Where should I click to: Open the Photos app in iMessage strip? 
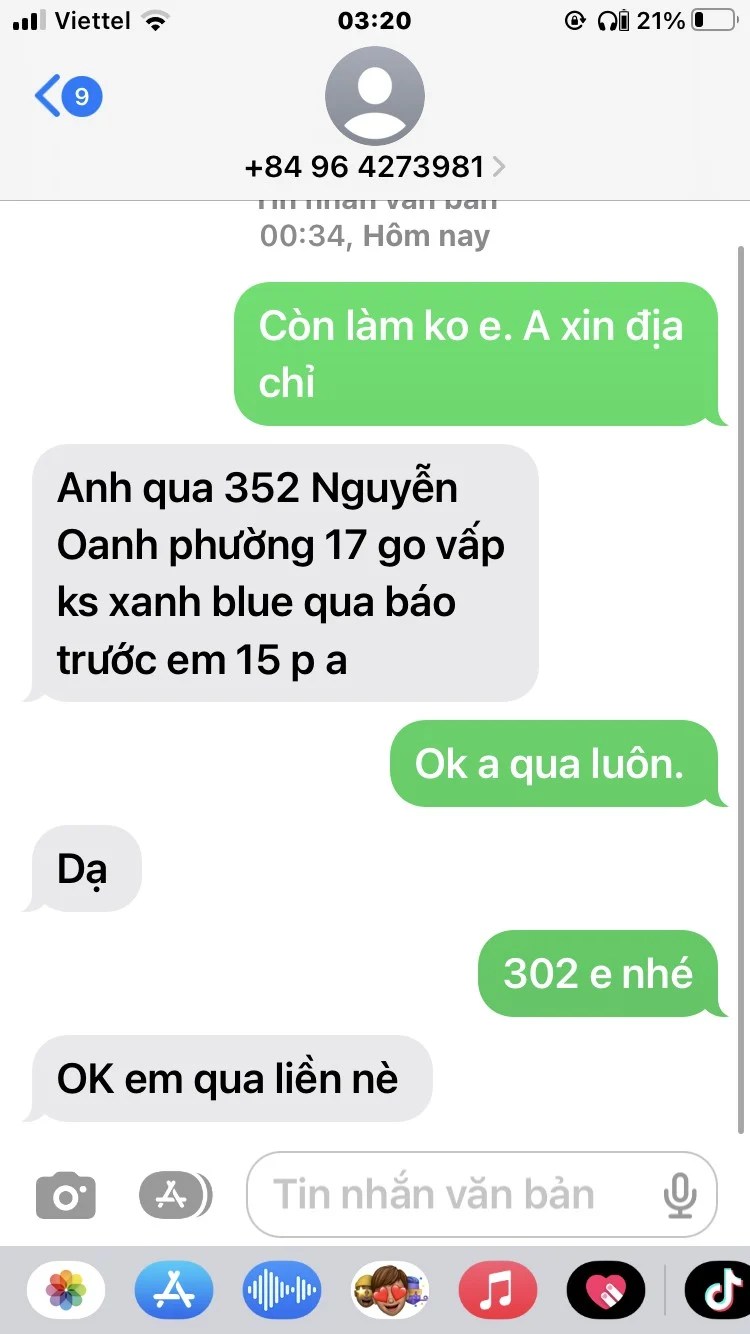click(x=66, y=1290)
